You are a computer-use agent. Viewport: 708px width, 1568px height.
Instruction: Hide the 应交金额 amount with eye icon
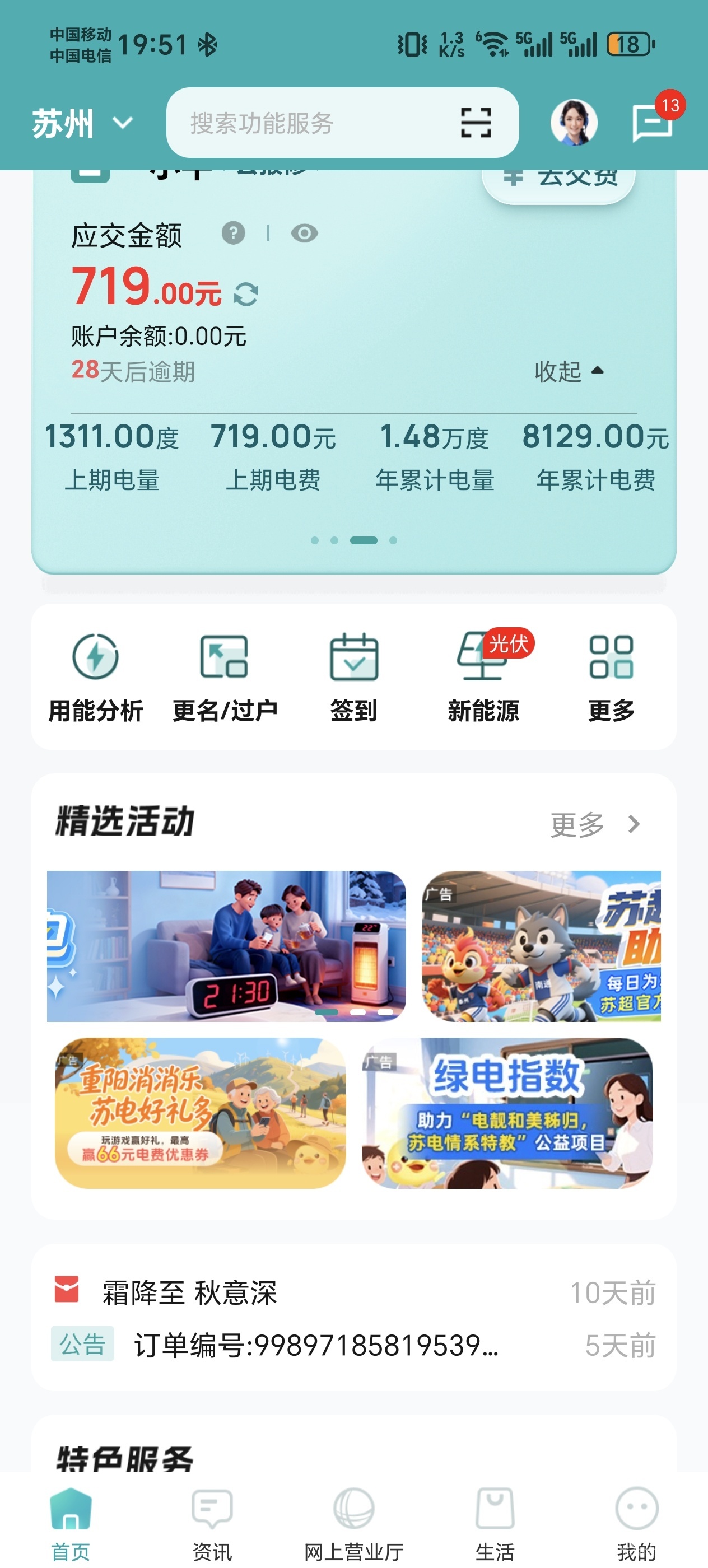click(x=304, y=233)
